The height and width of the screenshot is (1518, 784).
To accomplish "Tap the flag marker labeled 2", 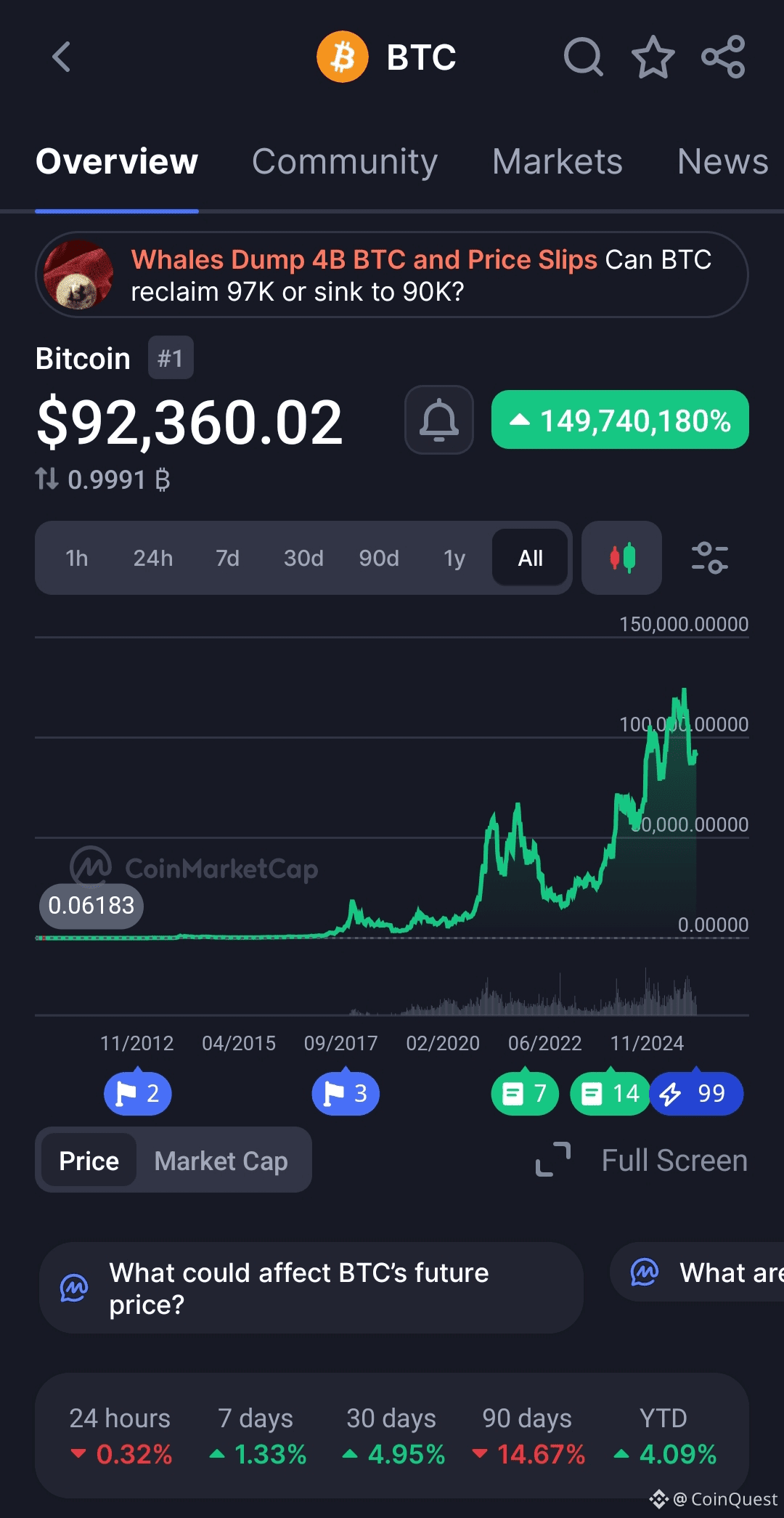I will tap(138, 1093).
